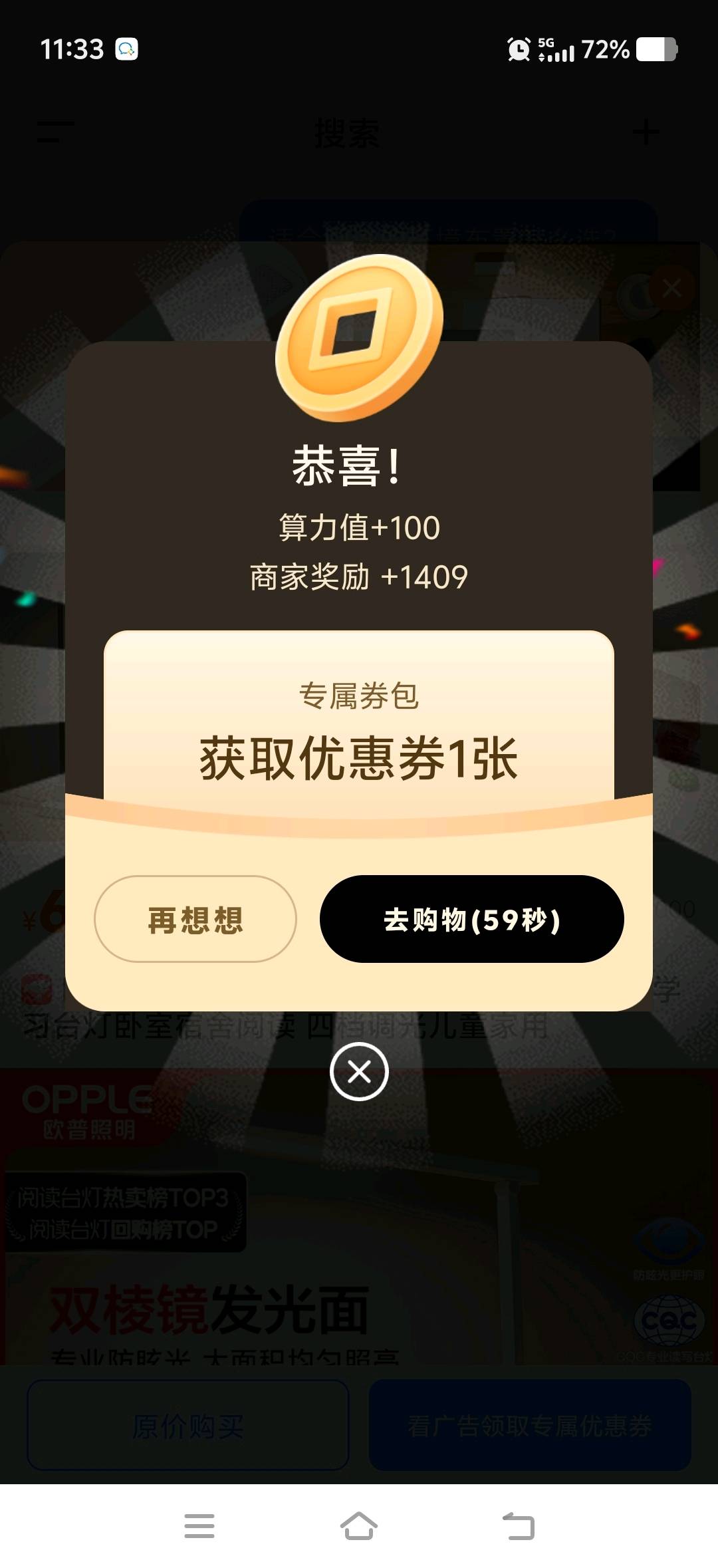Tap 去购物 before the 59-second countdown ends
The height and width of the screenshot is (1568, 718).
click(x=473, y=919)
